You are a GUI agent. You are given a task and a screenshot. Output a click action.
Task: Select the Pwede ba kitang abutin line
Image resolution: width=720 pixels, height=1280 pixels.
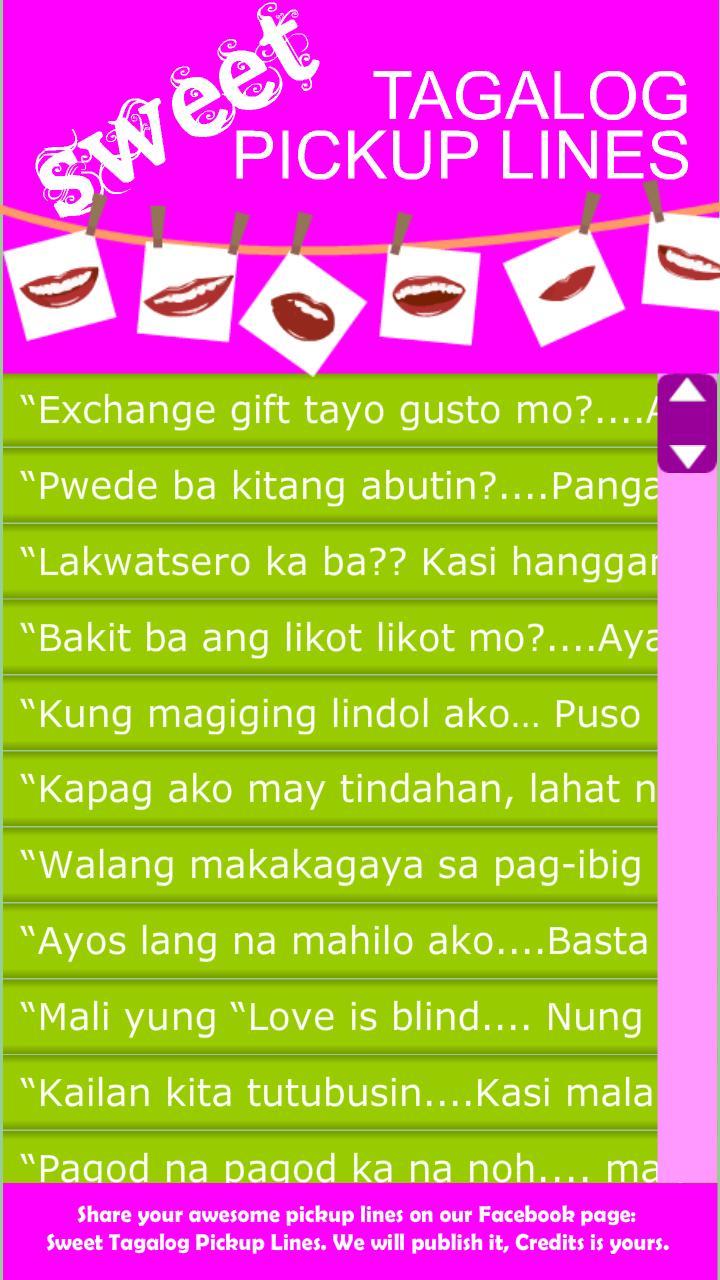(330, 485)
